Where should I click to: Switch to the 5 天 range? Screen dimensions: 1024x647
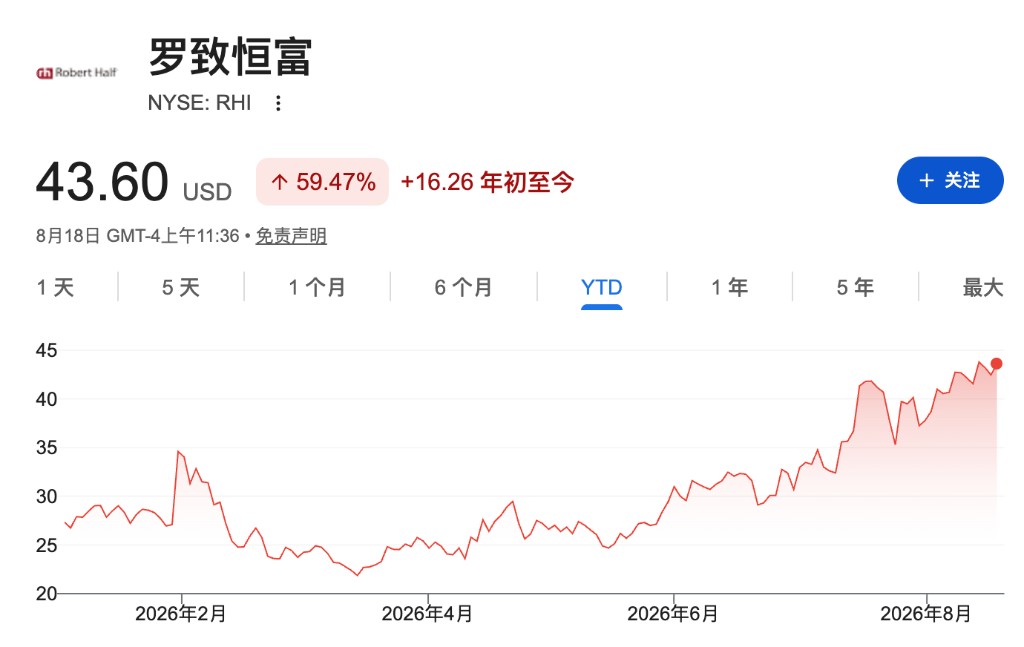[181, 287]
